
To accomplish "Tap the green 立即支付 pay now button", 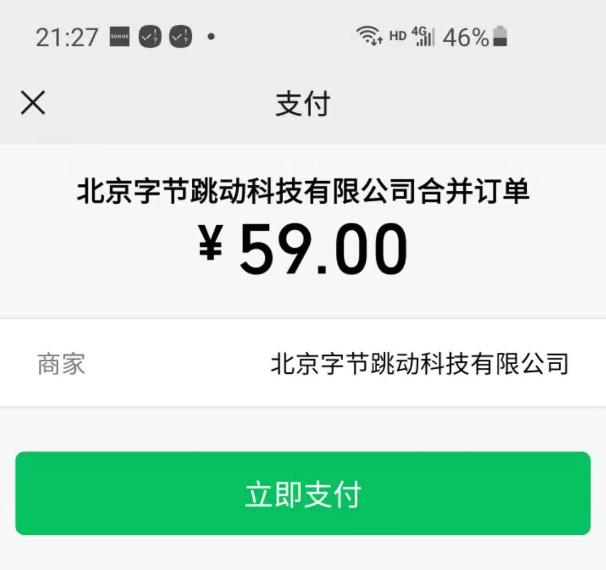I will tap(303, 493).
